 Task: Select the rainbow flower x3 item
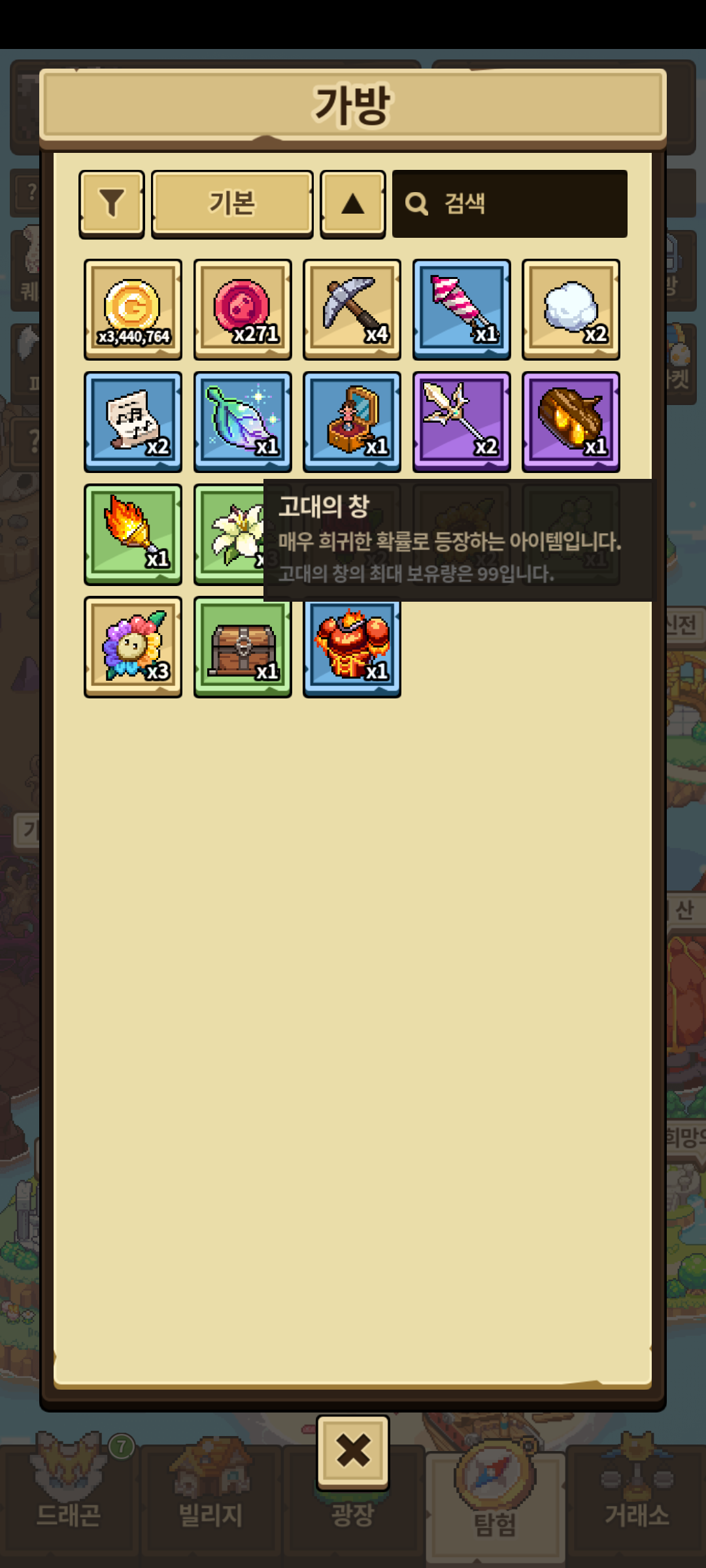[x=133, y=646]
